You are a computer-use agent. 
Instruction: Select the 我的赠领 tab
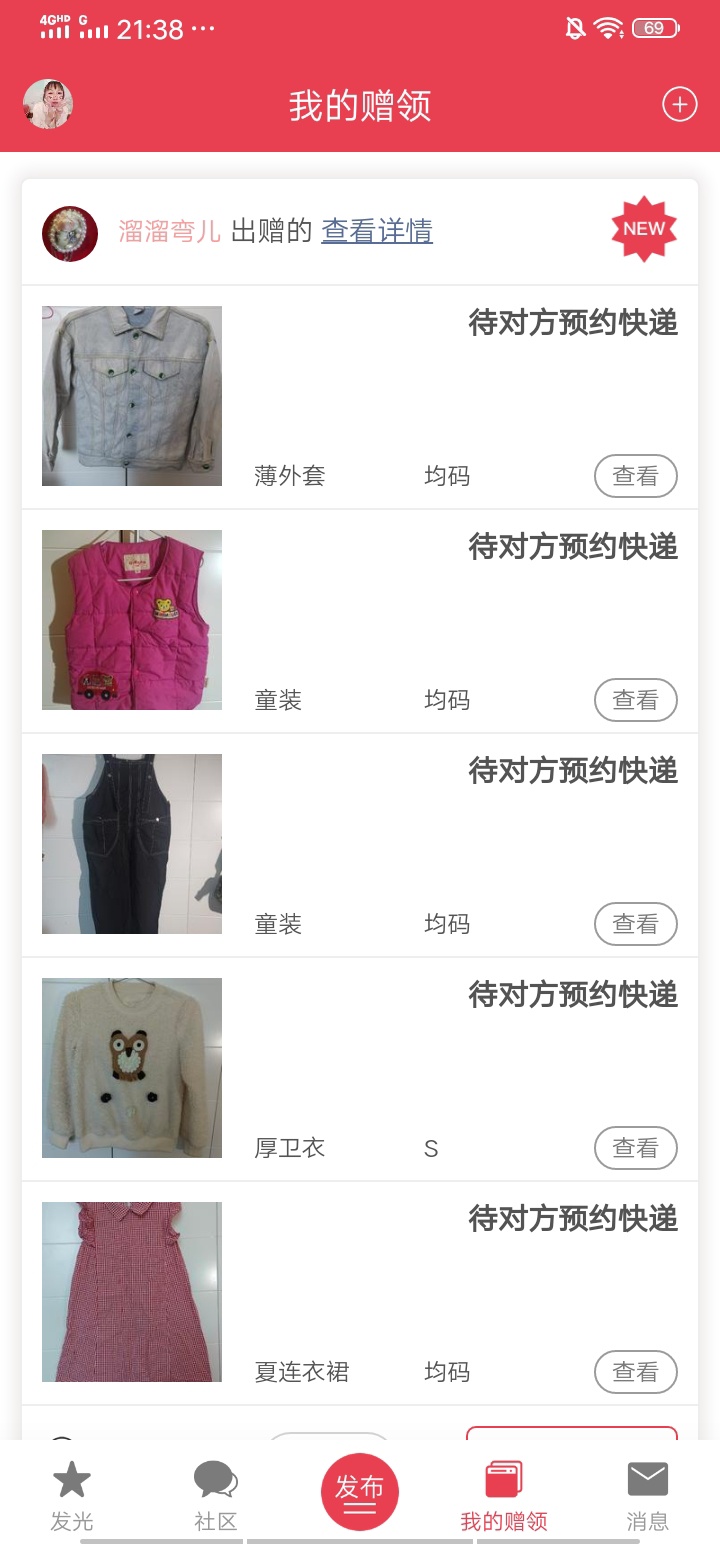(504, 1494)
